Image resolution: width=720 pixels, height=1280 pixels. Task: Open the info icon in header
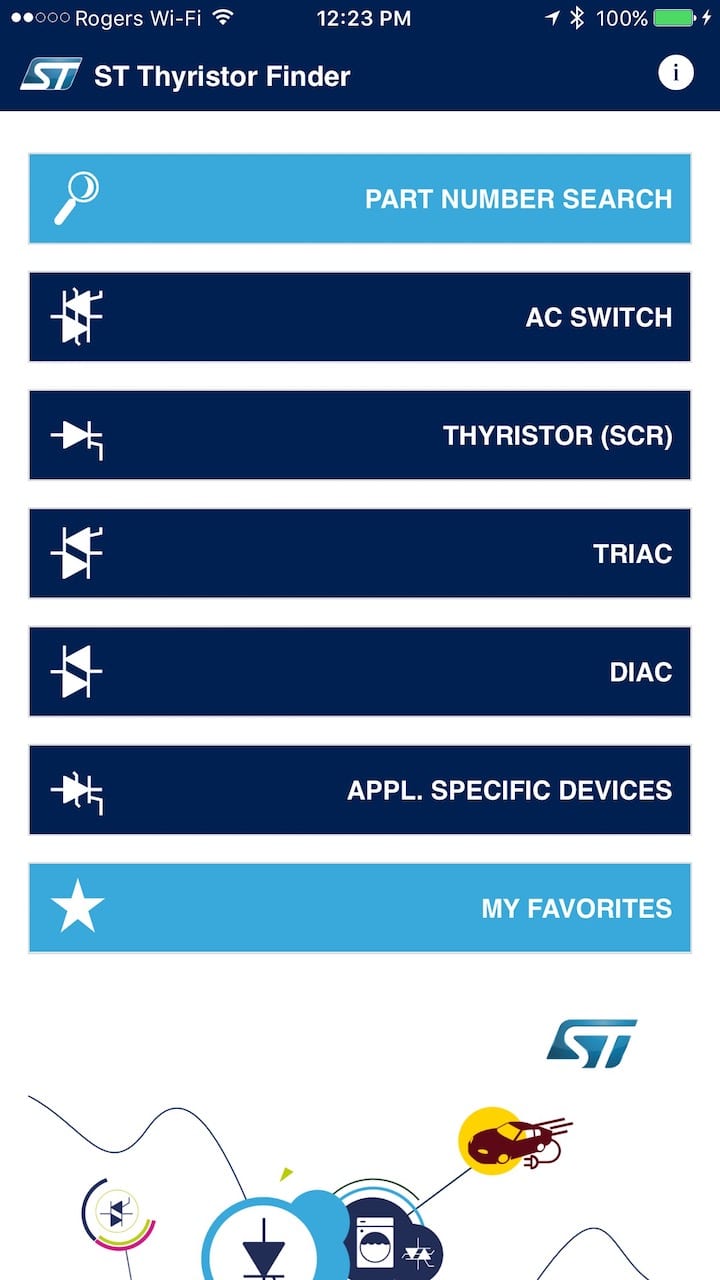tap(676, 73)
